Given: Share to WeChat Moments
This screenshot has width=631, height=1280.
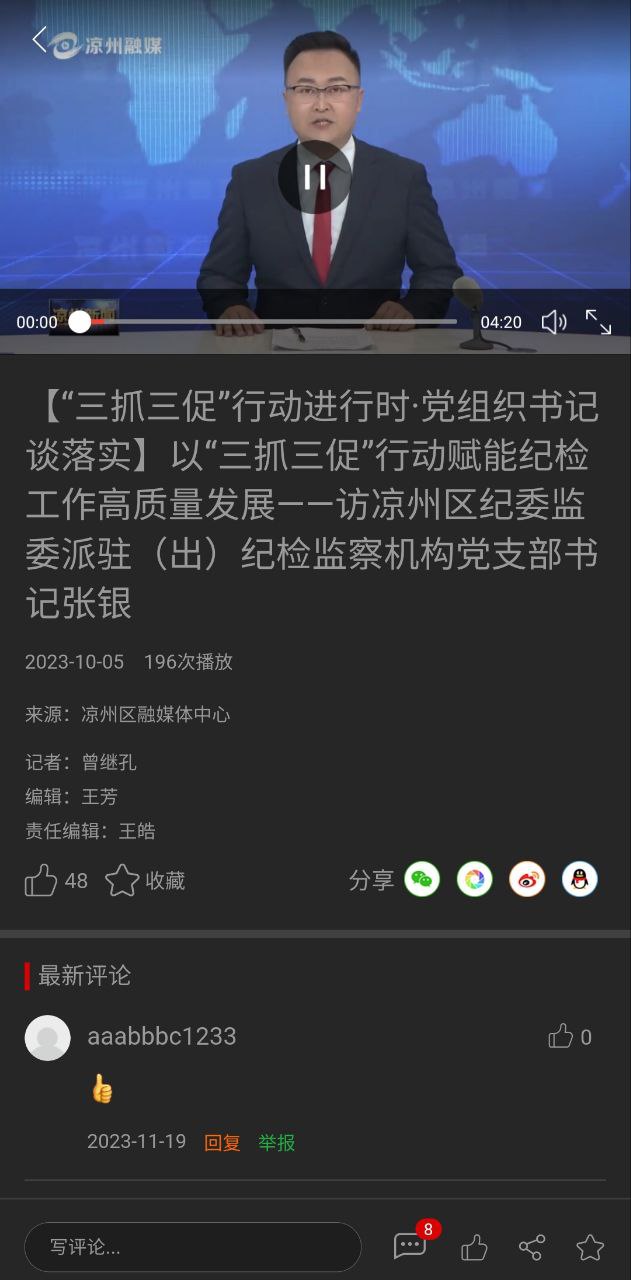Looking at the screenshot, I should point(475,880).
